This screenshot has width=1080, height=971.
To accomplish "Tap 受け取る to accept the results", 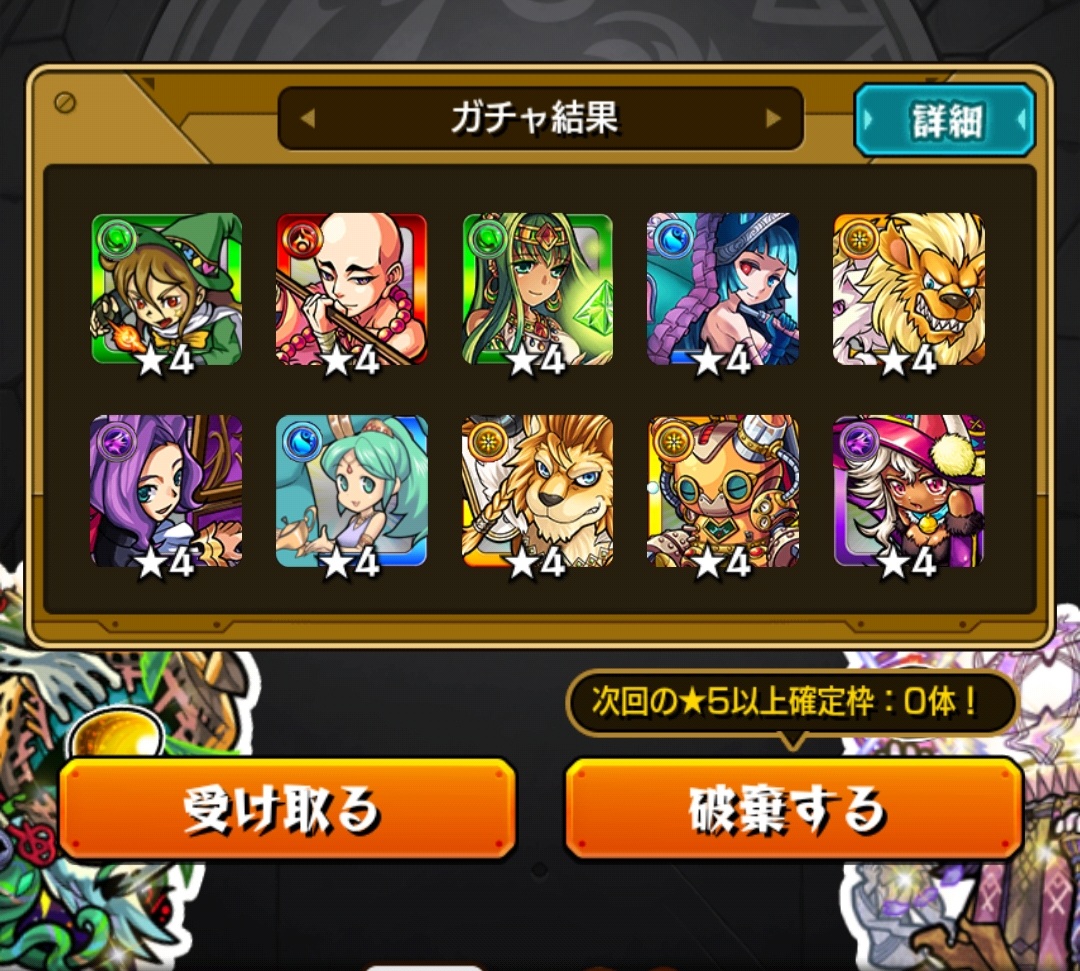I will pyautogui.click(x=287, y=808).
